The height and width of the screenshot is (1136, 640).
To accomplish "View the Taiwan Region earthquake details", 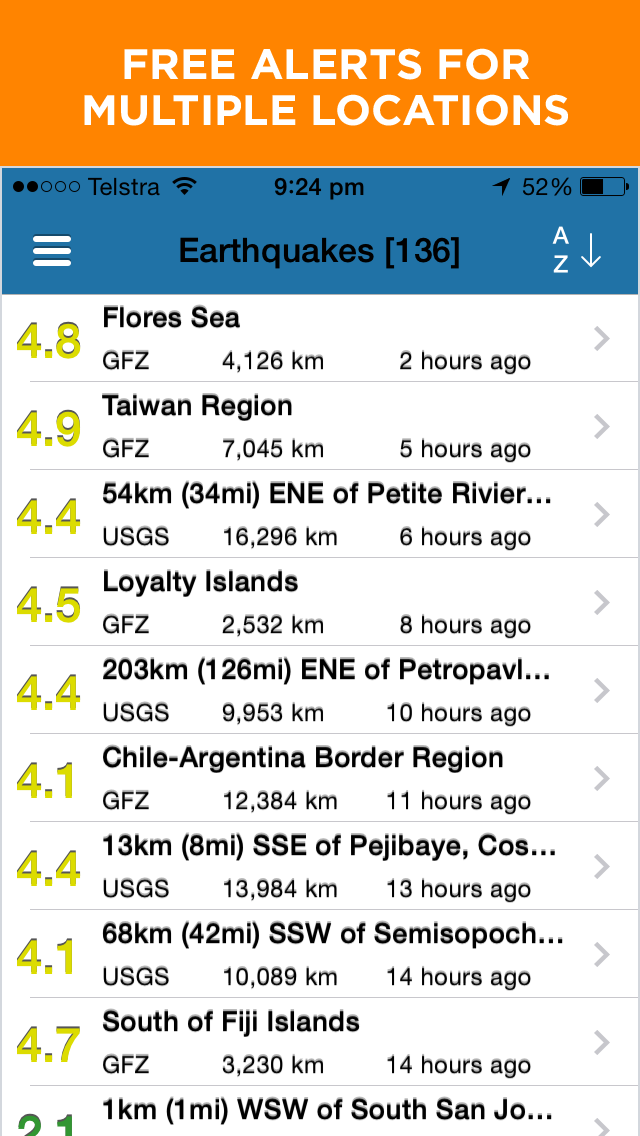I will (x=320, y=426).
